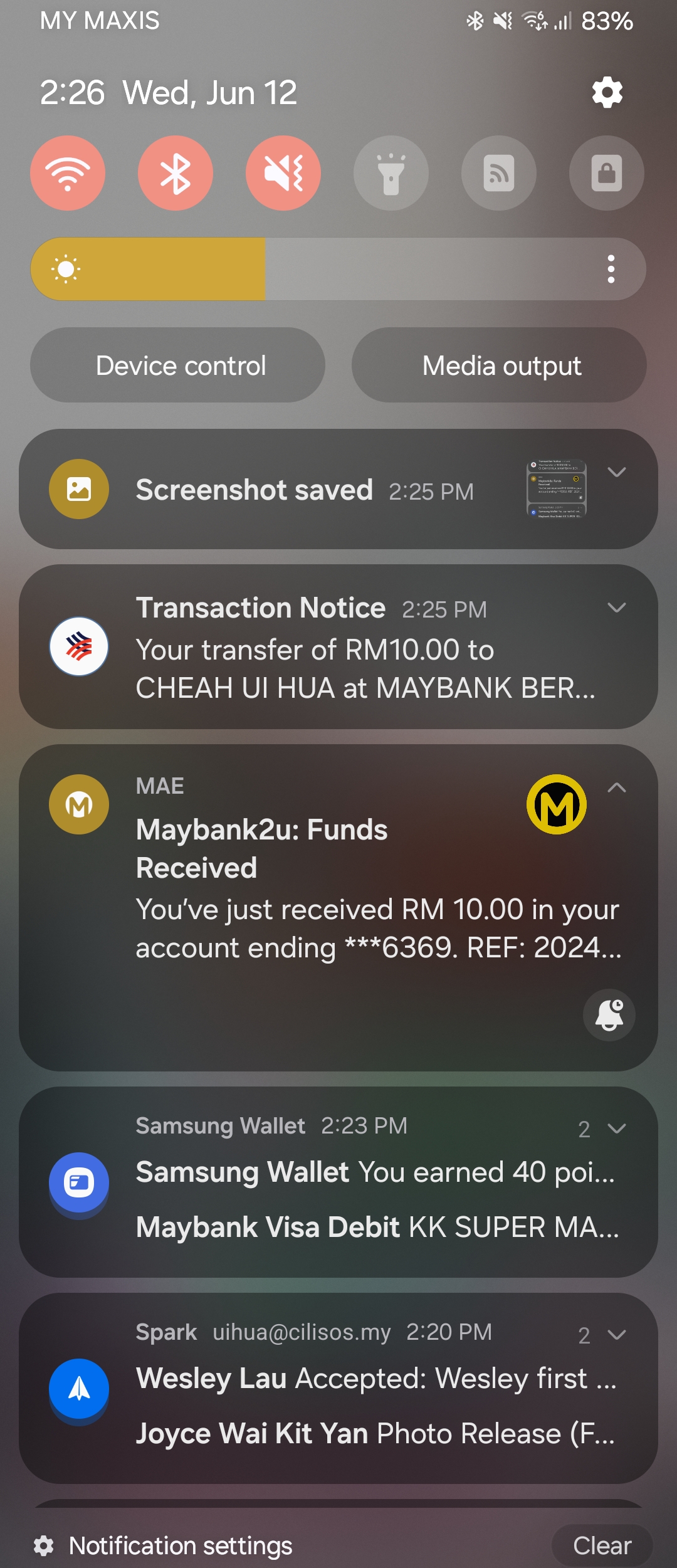Toggle the mute sound mode
This screenshot has height=1568, width=677.
(x=283, y=173)
